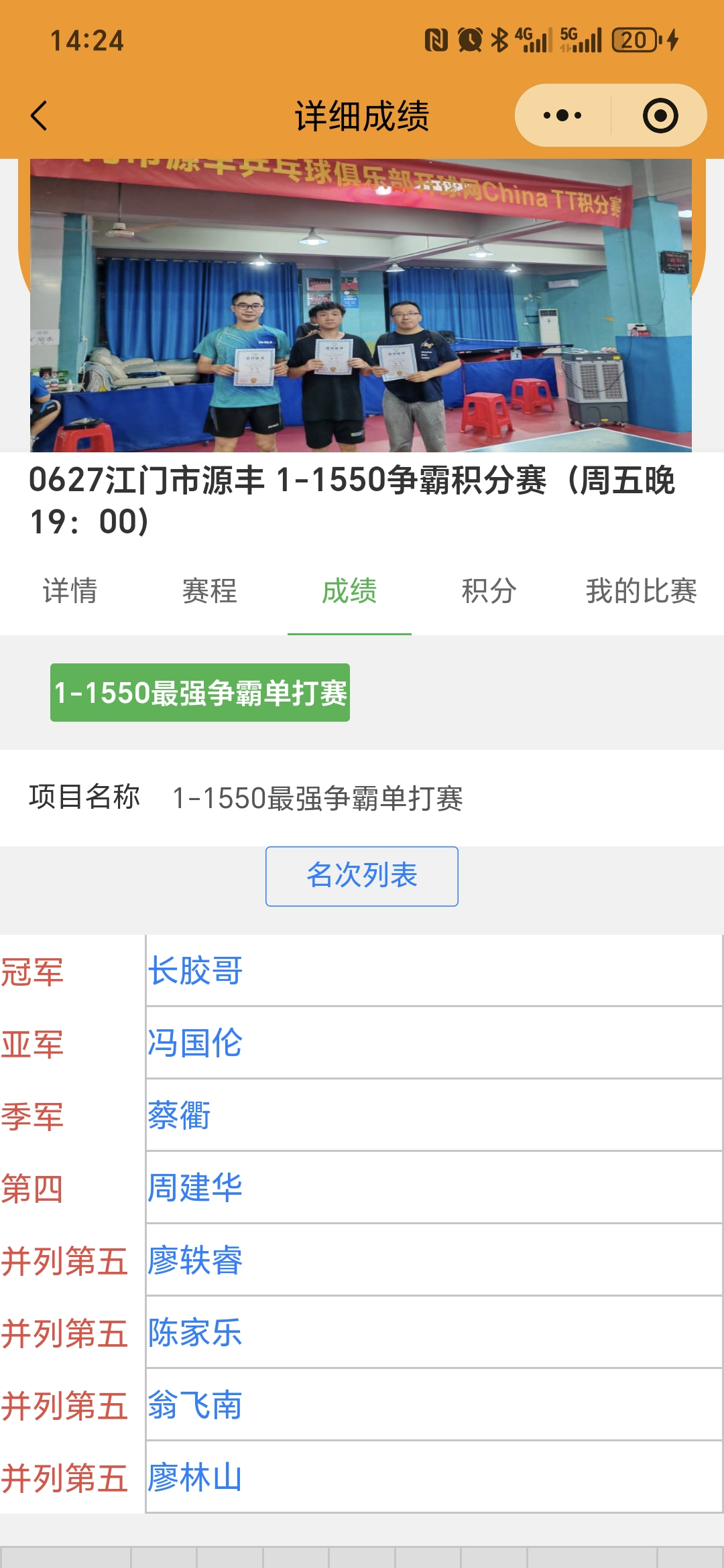Image resolution: width=724 pixels, height=1568 pixels.
Task: Open player 廖林山's details
Action: coord(195,1478)
